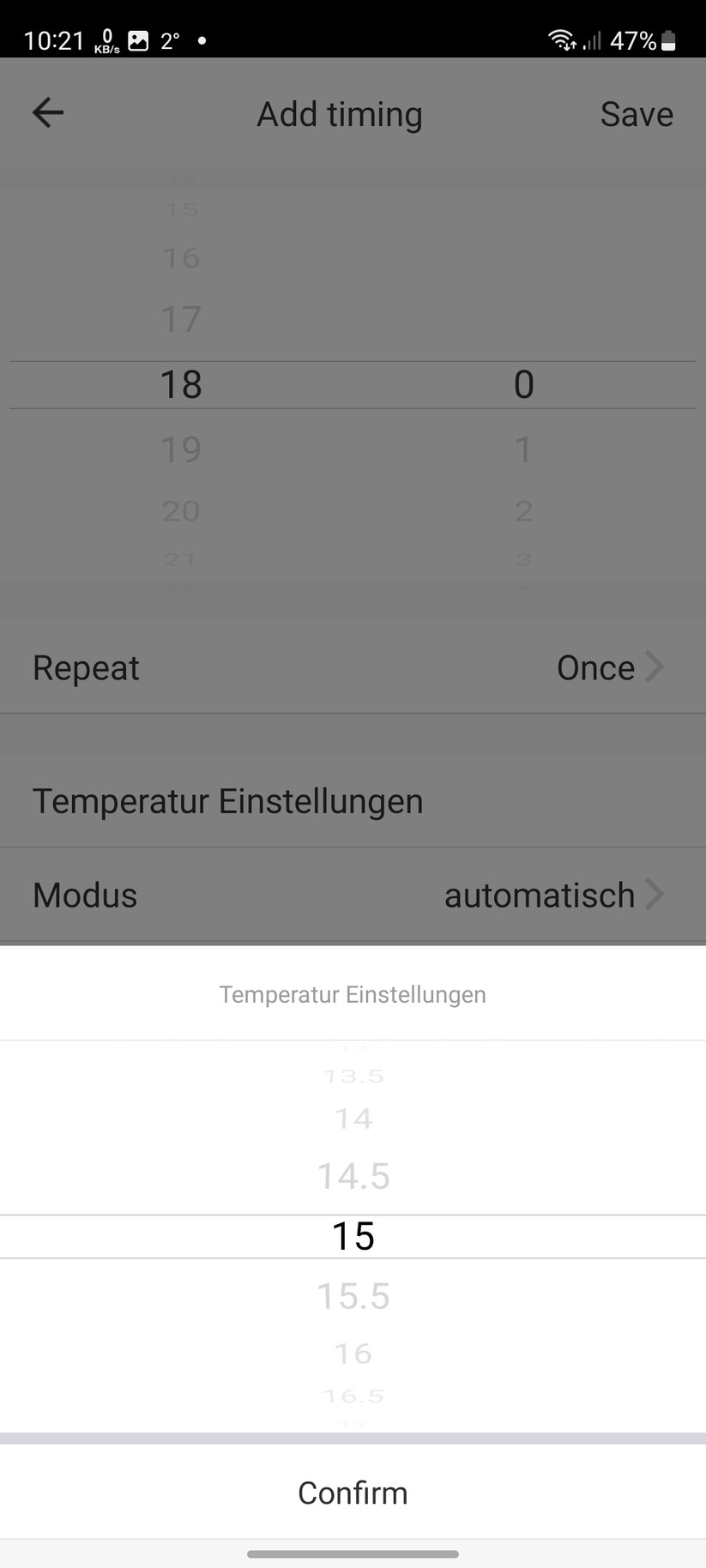Tap the screenshot notification icon

(x=139, y=39)
